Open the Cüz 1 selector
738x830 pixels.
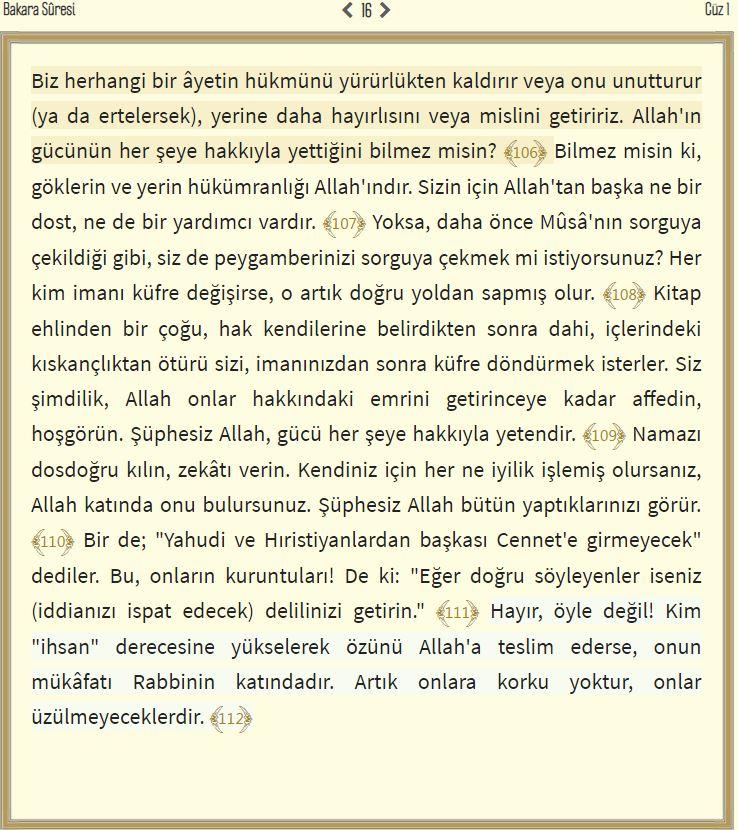tap(717, 10)
